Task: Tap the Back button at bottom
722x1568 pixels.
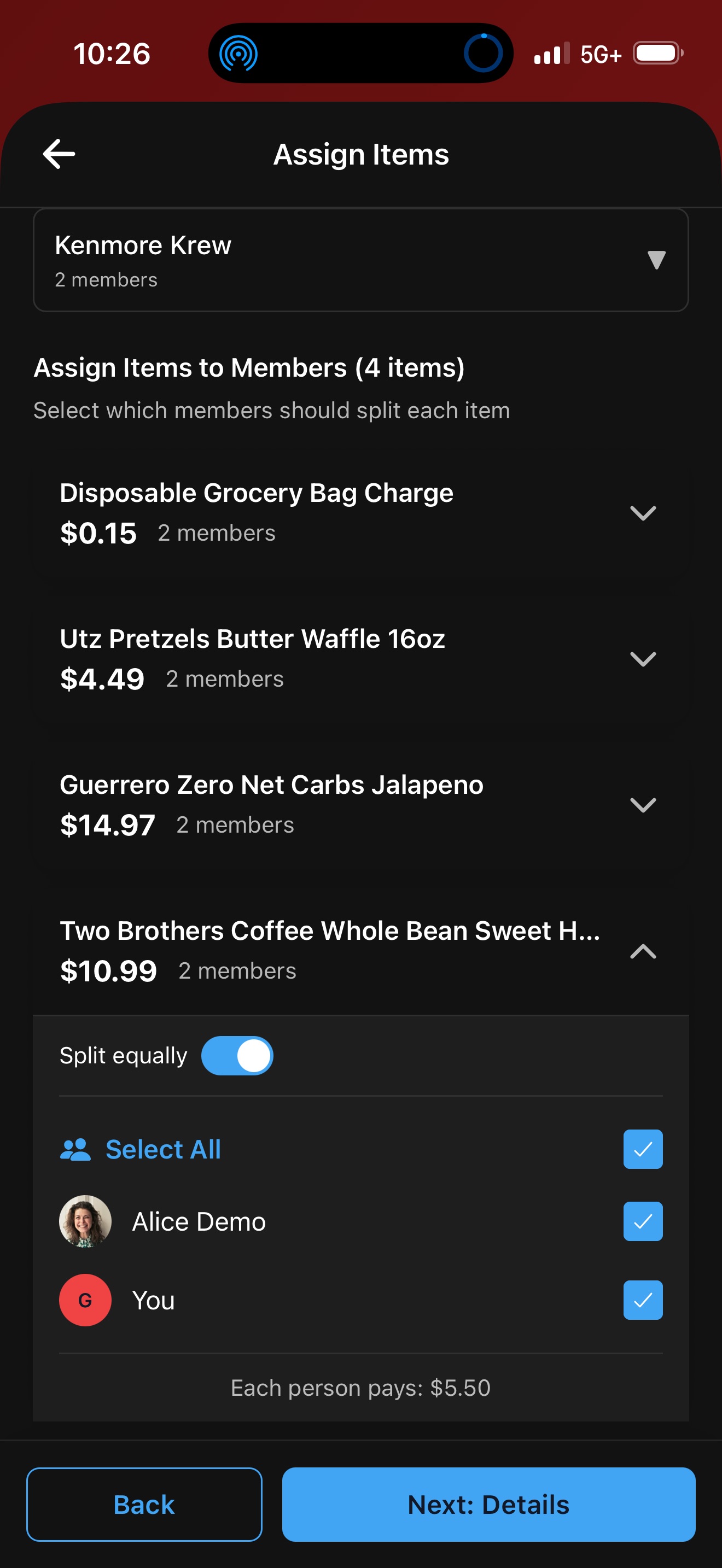Action: point(144,1504)
